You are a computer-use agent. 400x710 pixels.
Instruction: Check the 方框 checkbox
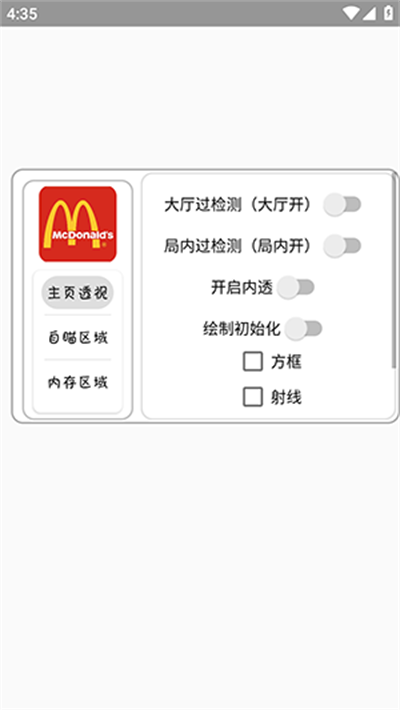(253, 361)
